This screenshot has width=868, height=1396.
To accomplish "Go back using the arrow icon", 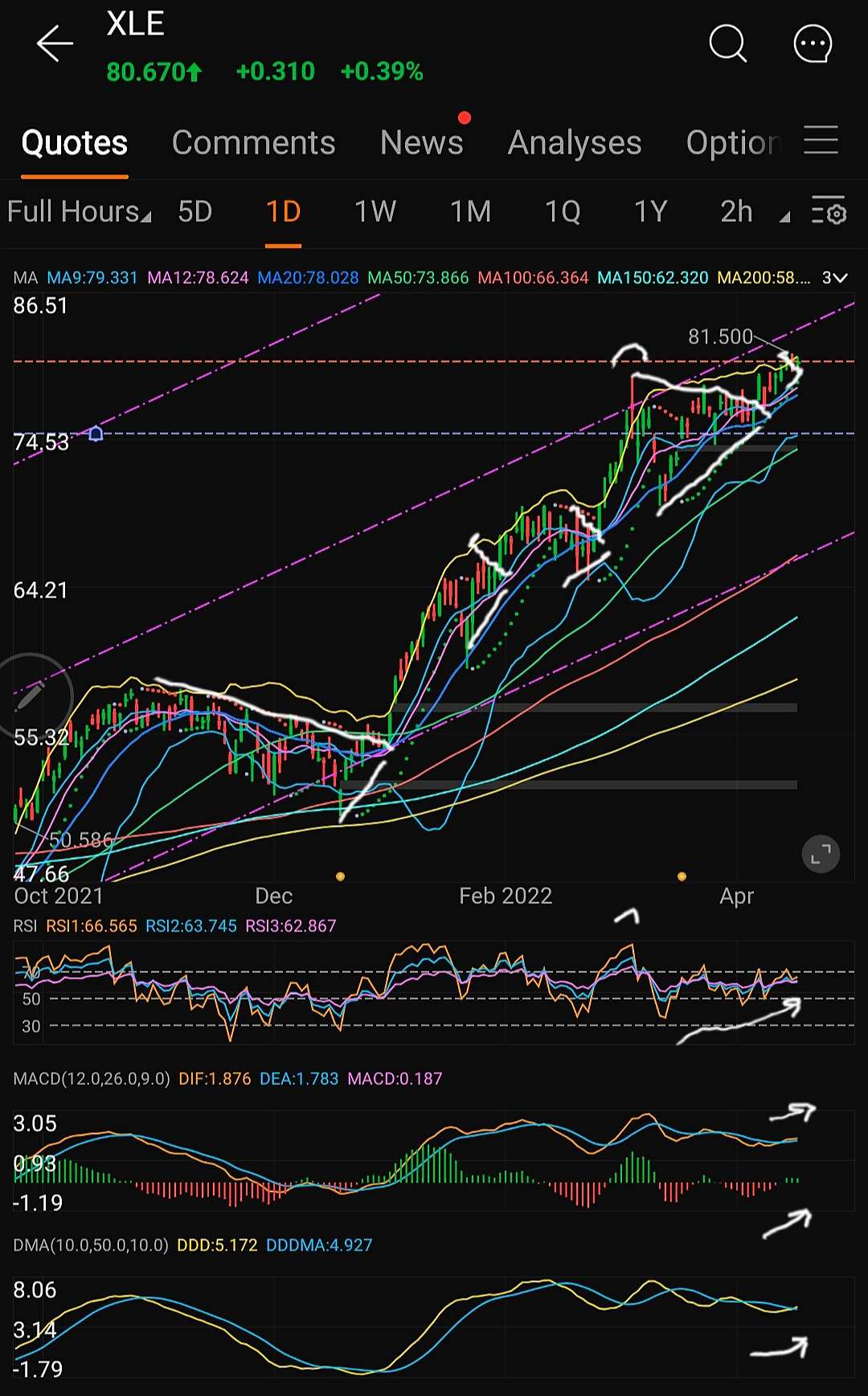I will coord(55,43).
